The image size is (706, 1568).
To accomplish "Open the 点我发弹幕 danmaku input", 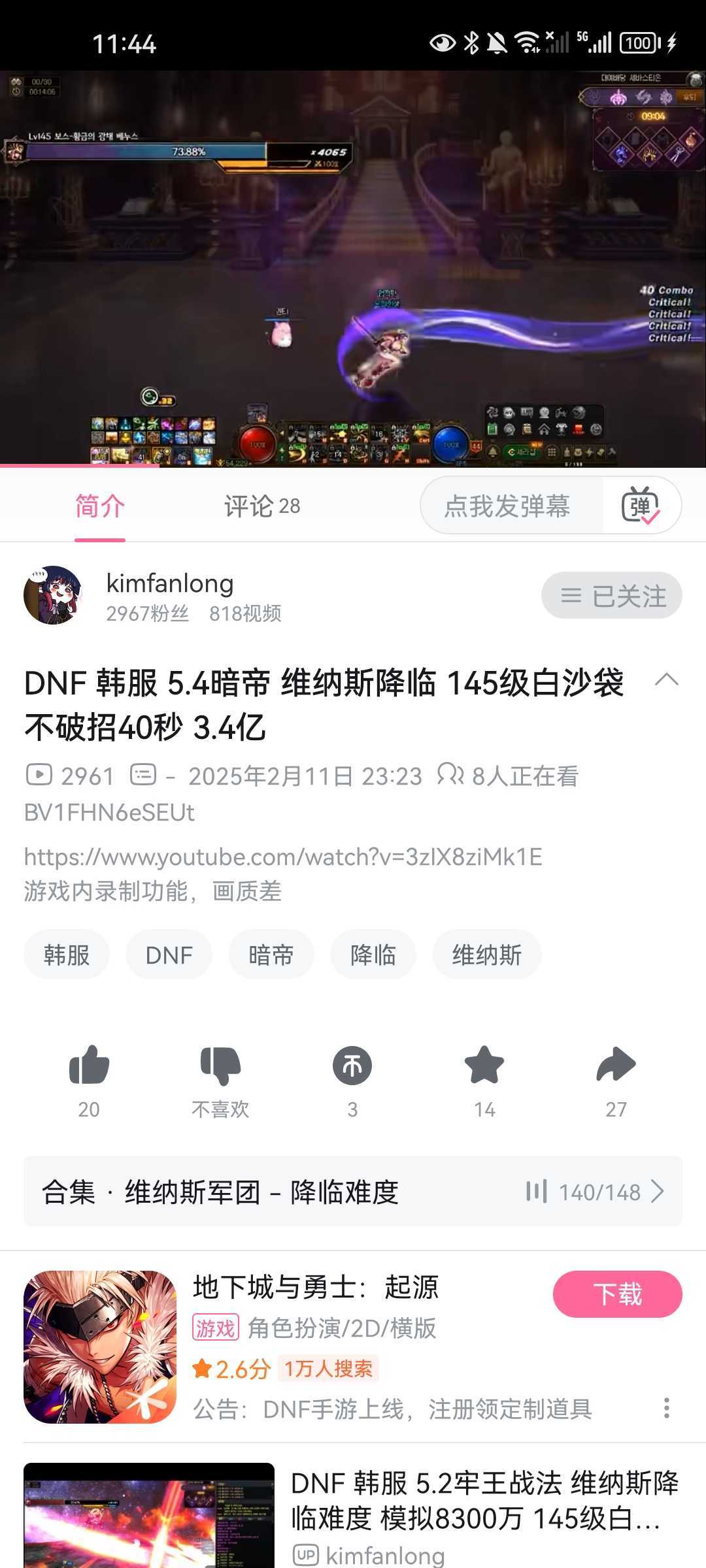I will click(x=507, y=506).
